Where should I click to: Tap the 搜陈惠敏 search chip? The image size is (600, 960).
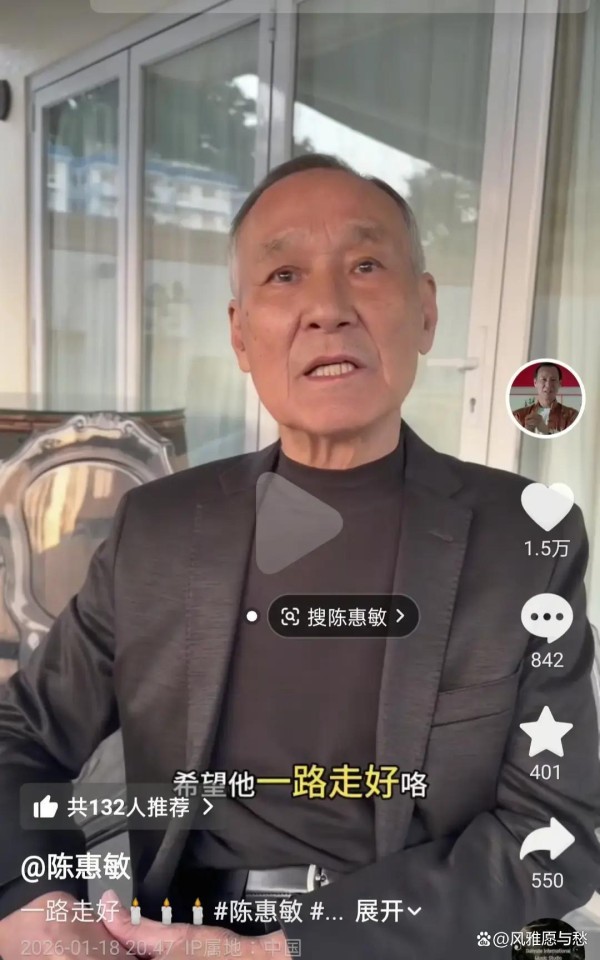pyautogui.click(x=343, y=616)
